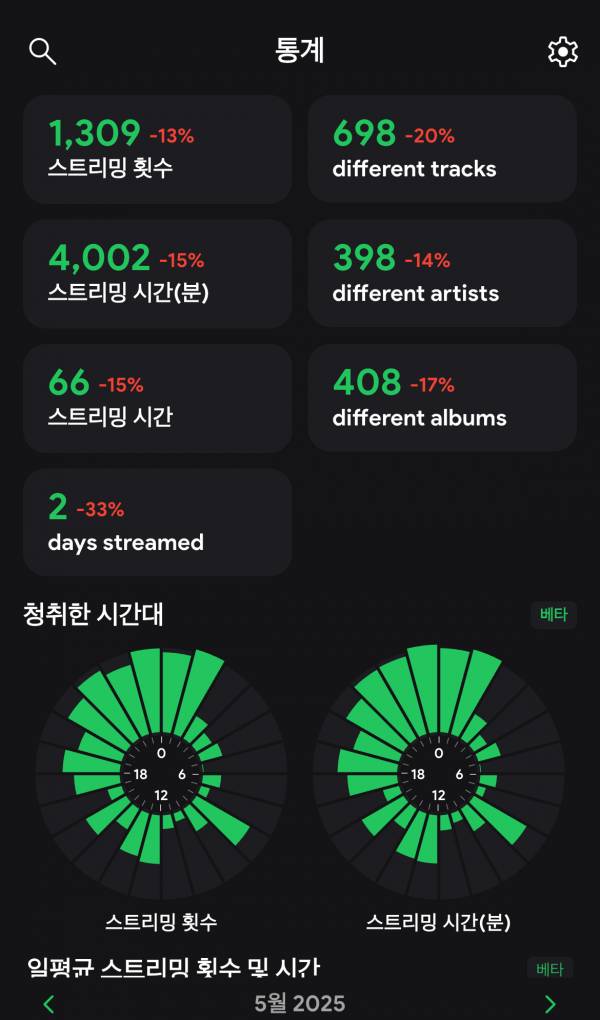Open the 398 different artists card
The height and width of the screenshot is (1020, 600).
tap(442, 273)
